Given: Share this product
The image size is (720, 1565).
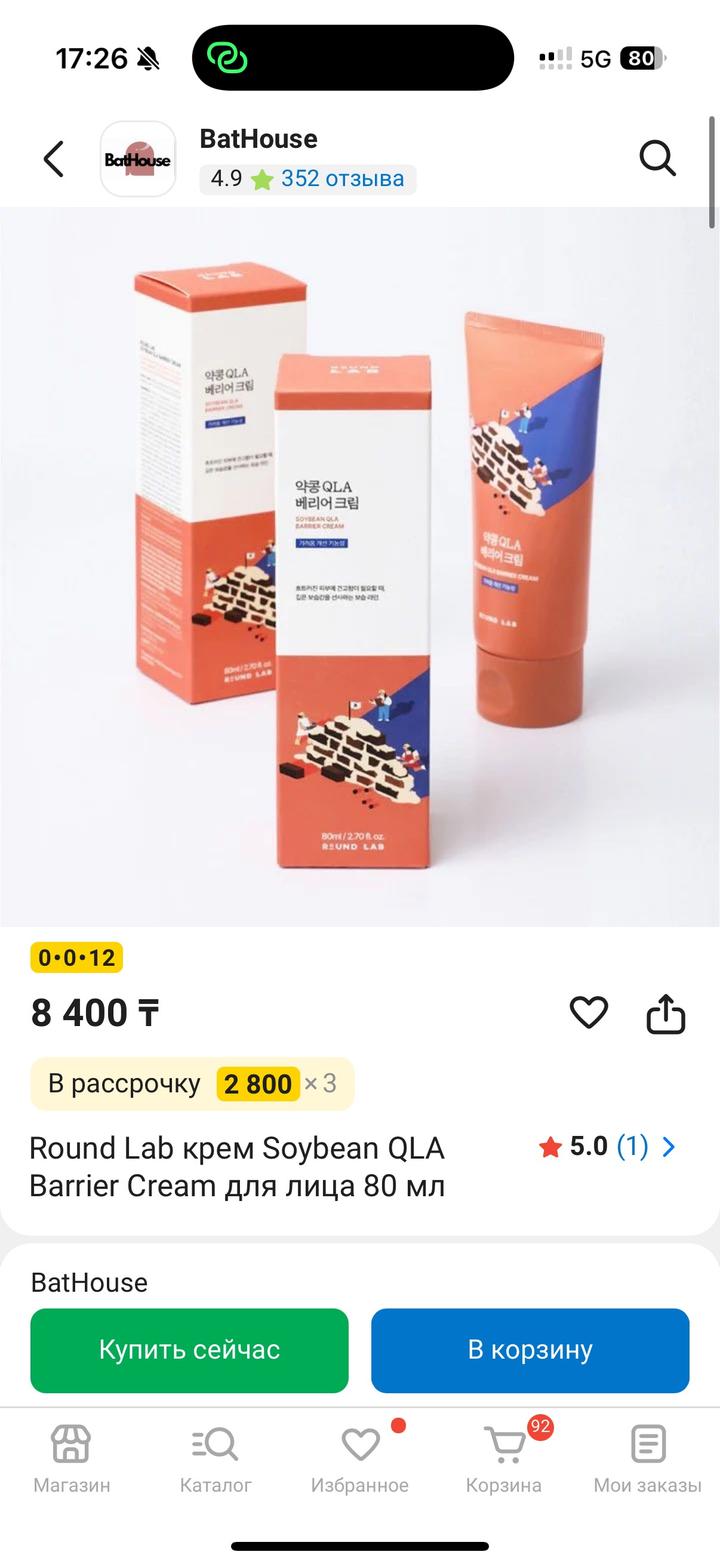Looking at the screenshot, I should [x=666, y=1013].
